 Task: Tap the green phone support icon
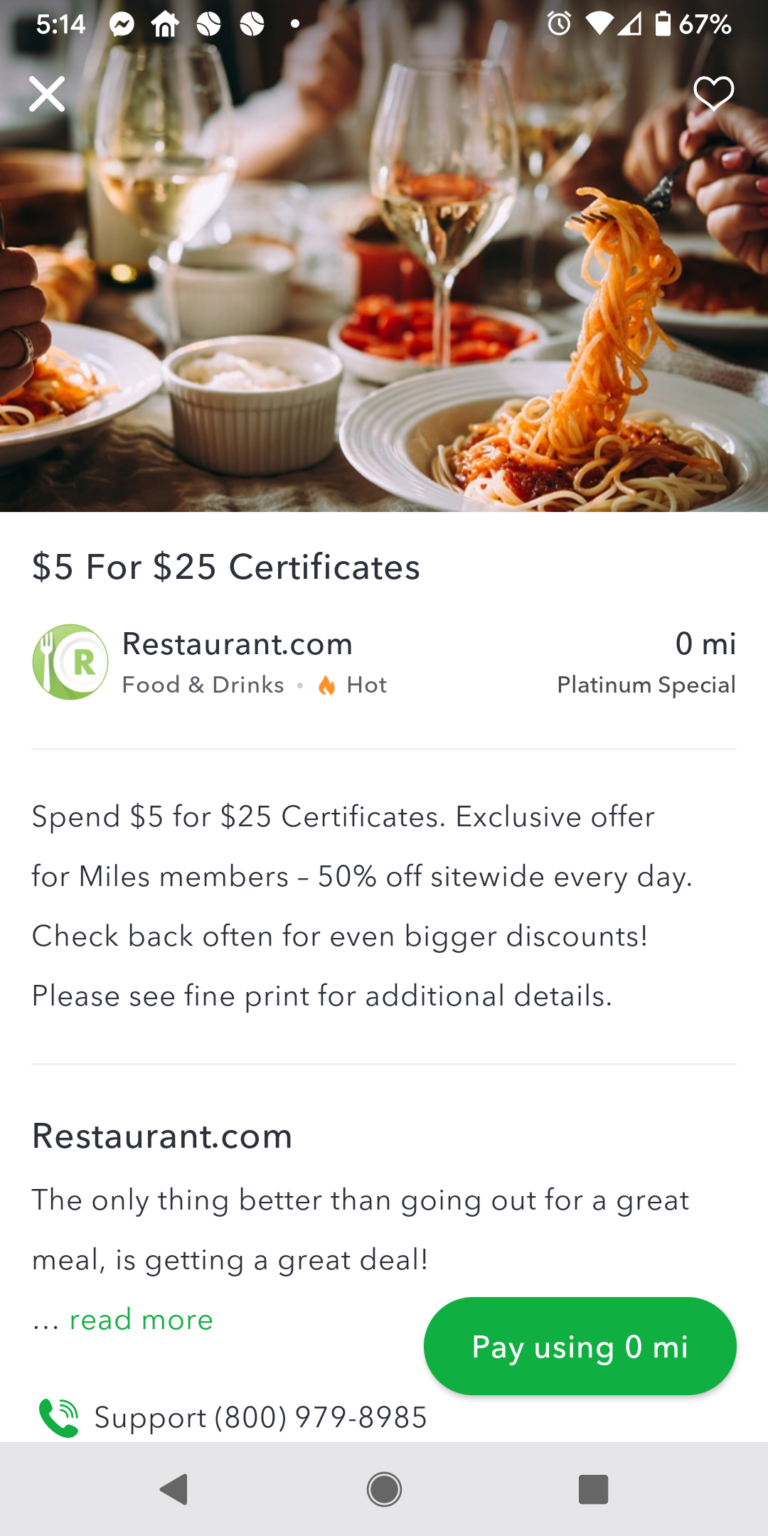(57, 1417)
